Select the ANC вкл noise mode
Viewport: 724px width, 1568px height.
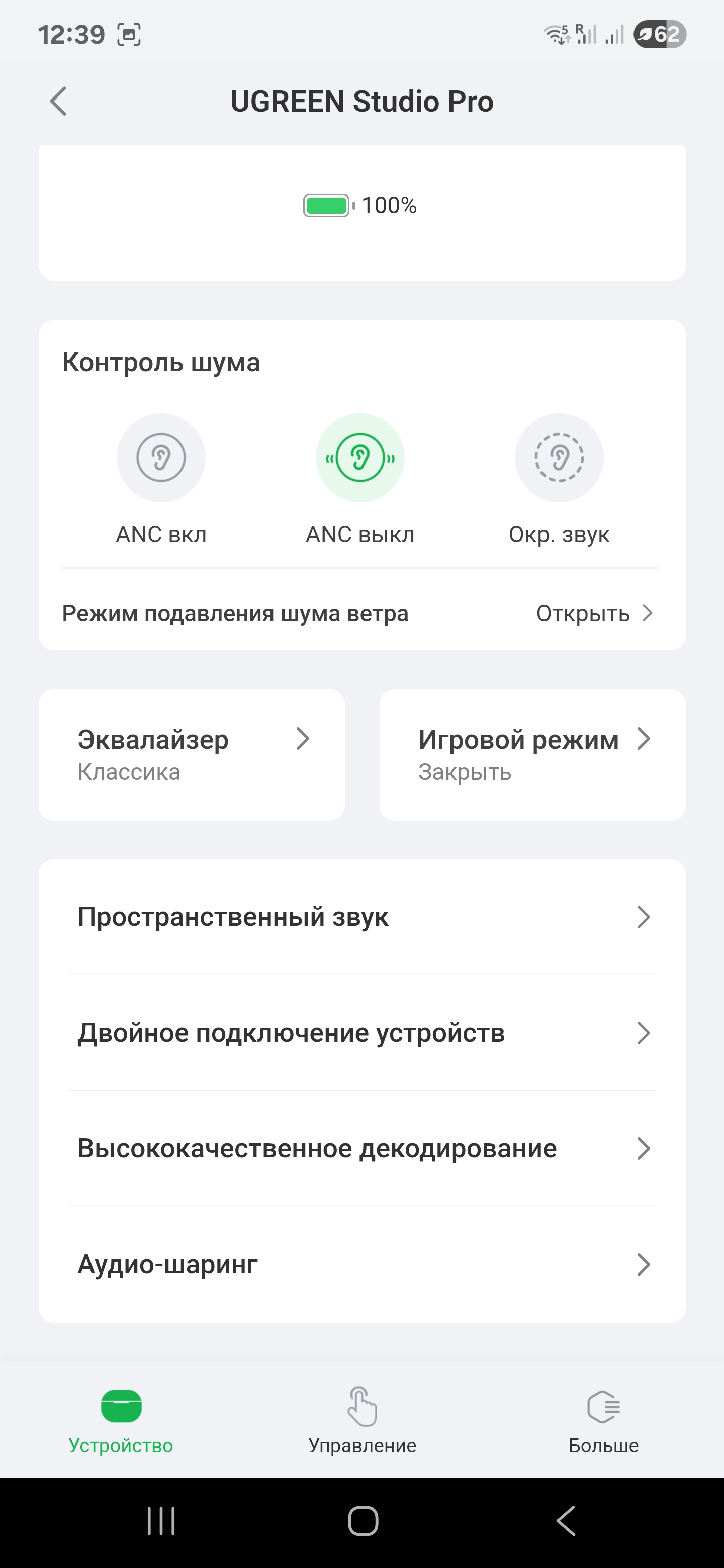click(161, 458)
